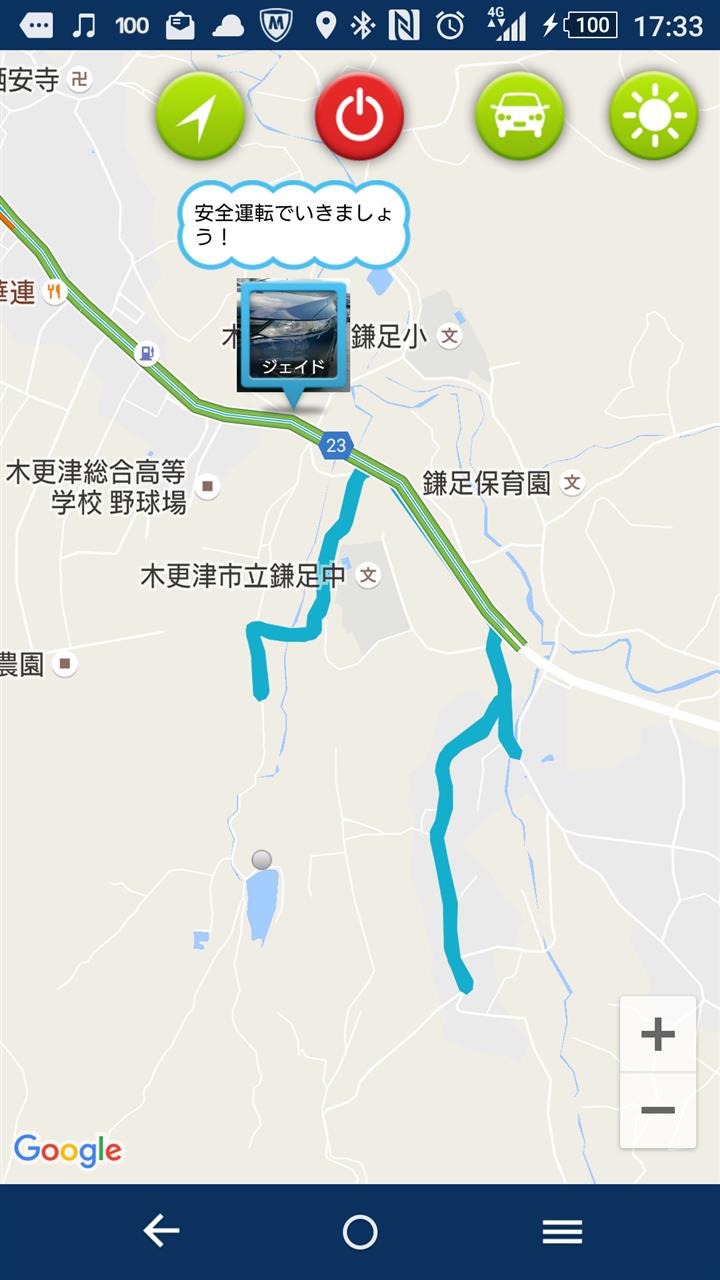Go to home with the circle button

360,1232
